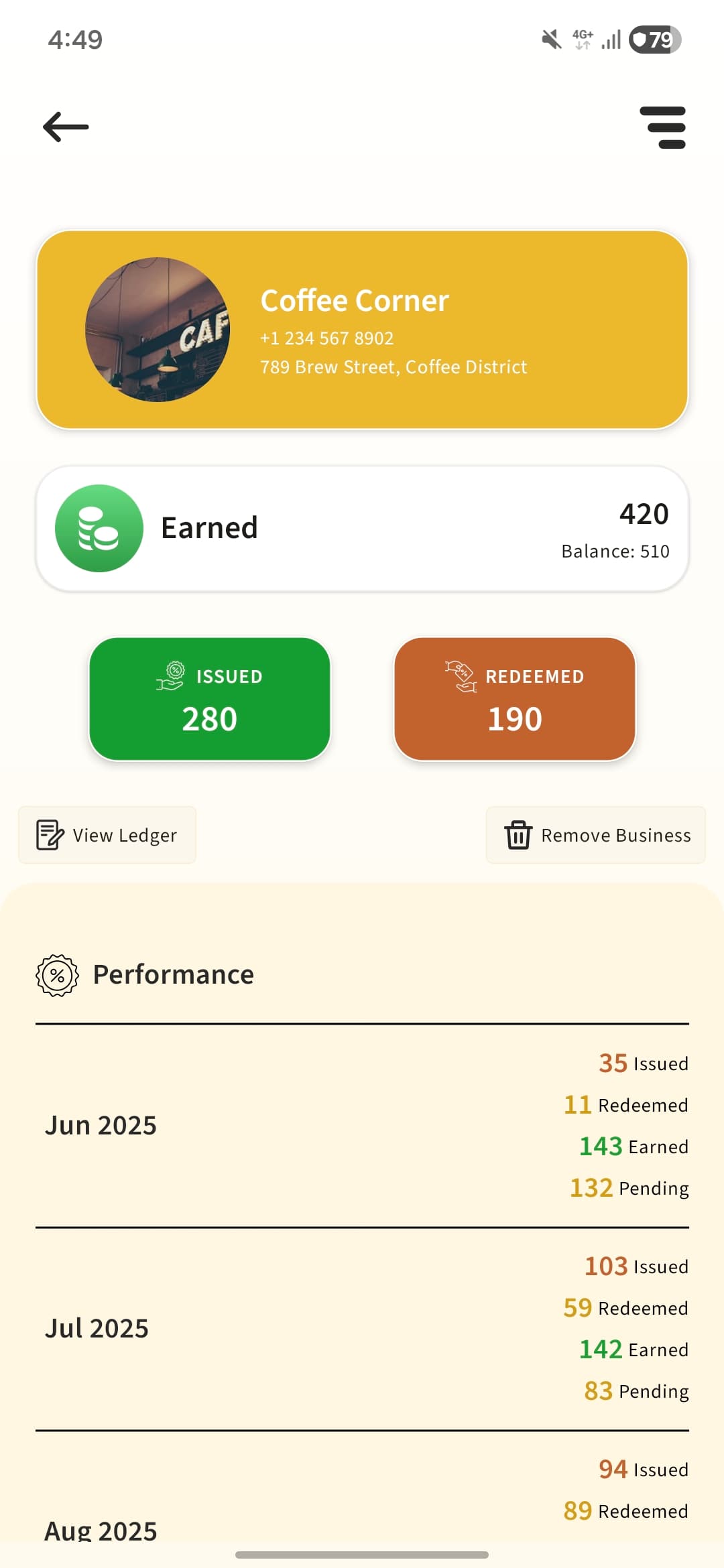This screenshot has width=724, height=1568.
Task: Click the badge icon on the Issued card
Action: (170, 677)
